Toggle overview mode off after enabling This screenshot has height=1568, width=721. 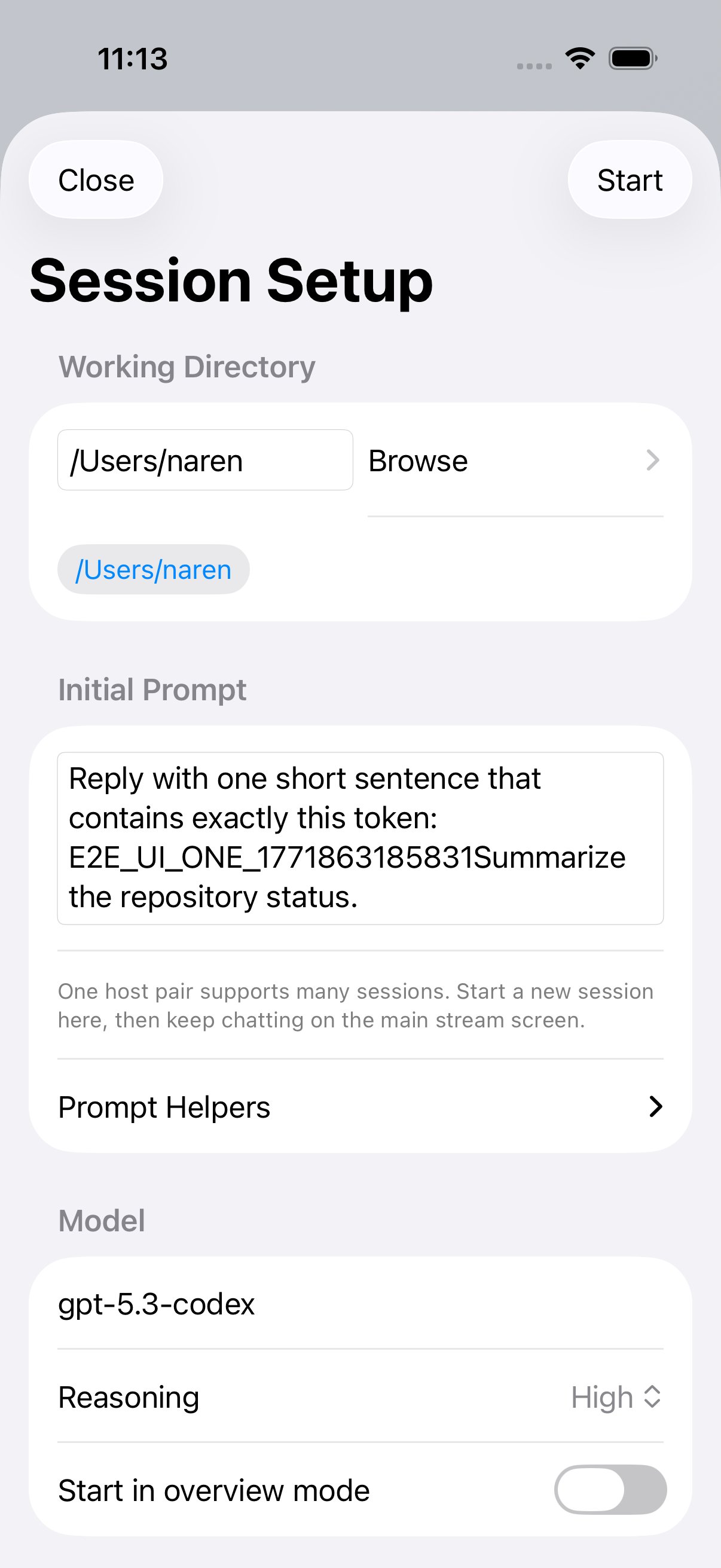click(x=610, y=1490)
